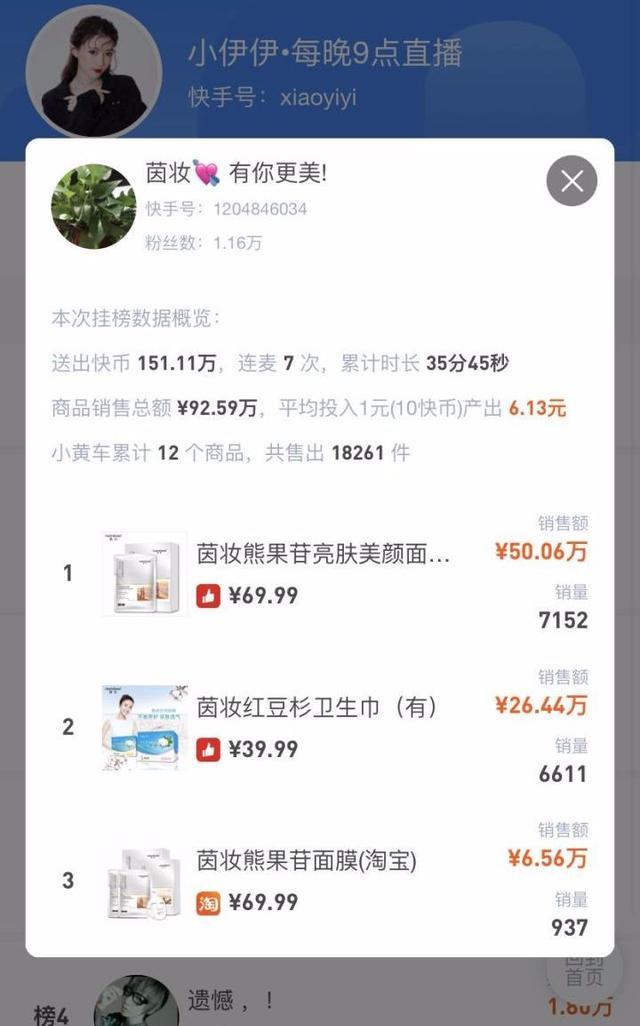Tap the 茵妆 seller avatar
This screenshot has height=1026, width=640.
(94, 206)
